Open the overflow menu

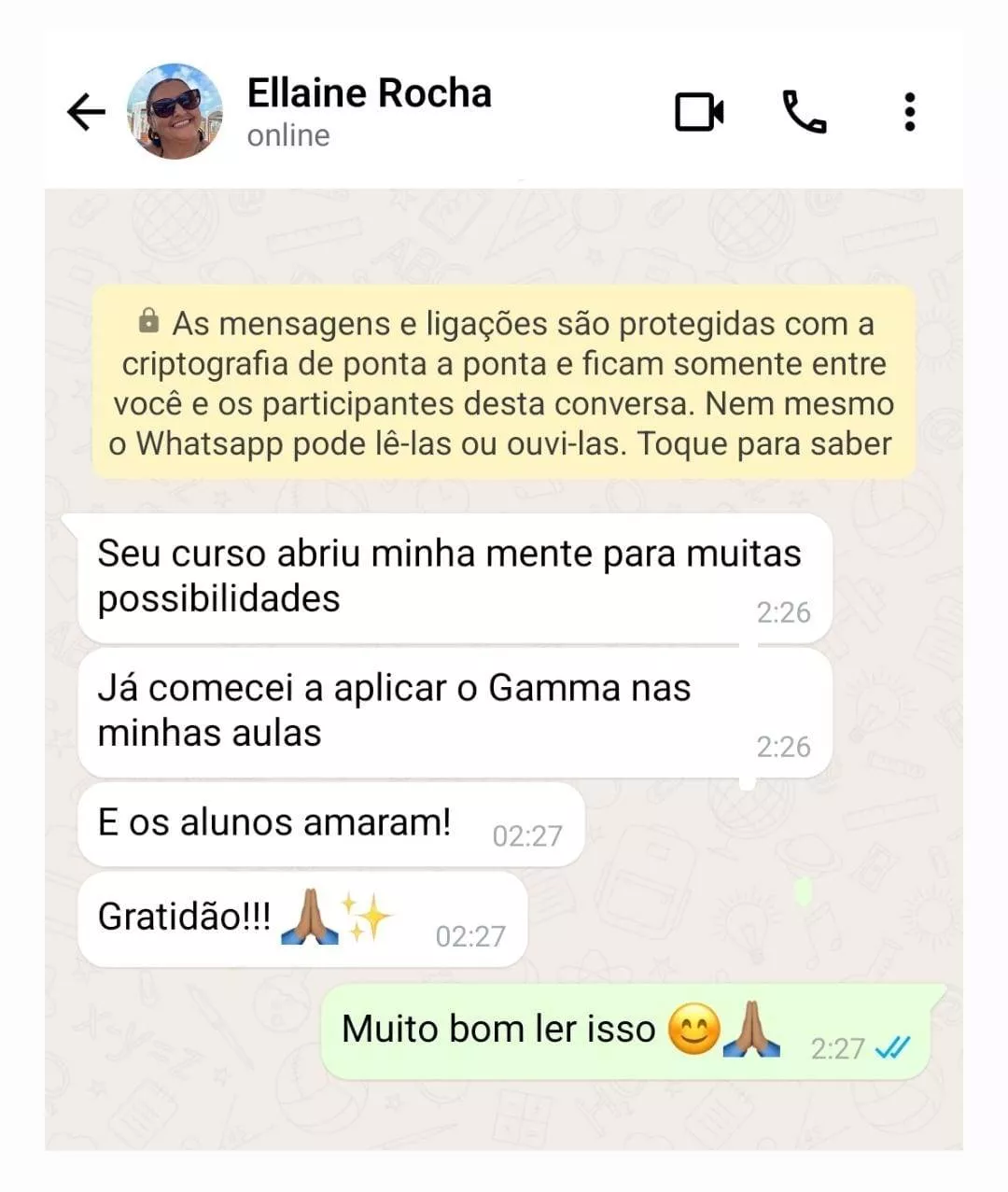tap(909, 113)
